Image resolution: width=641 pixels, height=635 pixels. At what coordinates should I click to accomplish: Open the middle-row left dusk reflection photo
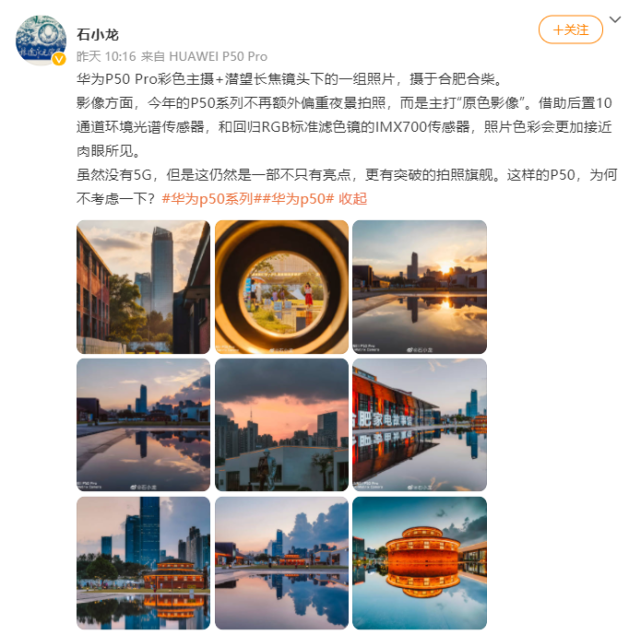coord(143,425)
